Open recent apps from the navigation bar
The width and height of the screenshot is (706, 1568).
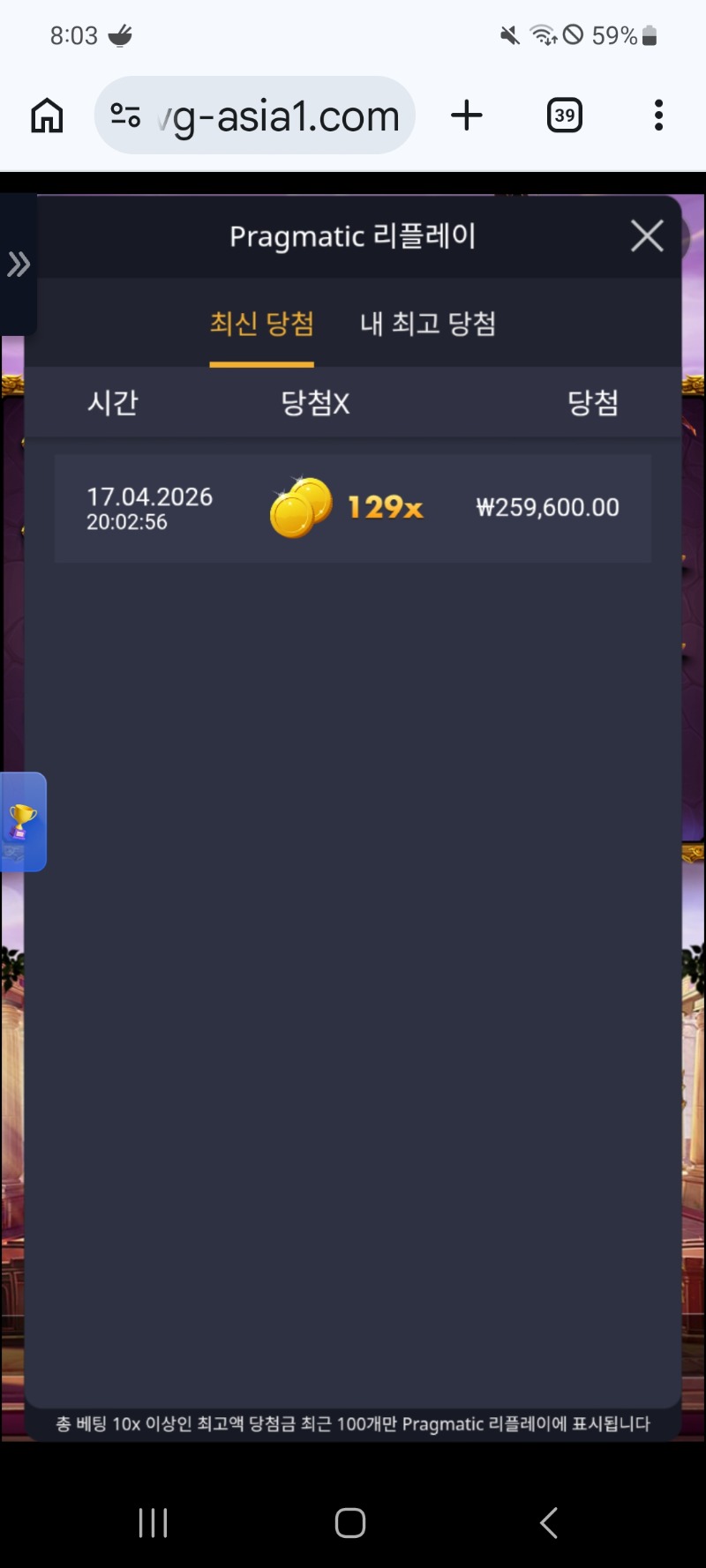click(154, 1522)
